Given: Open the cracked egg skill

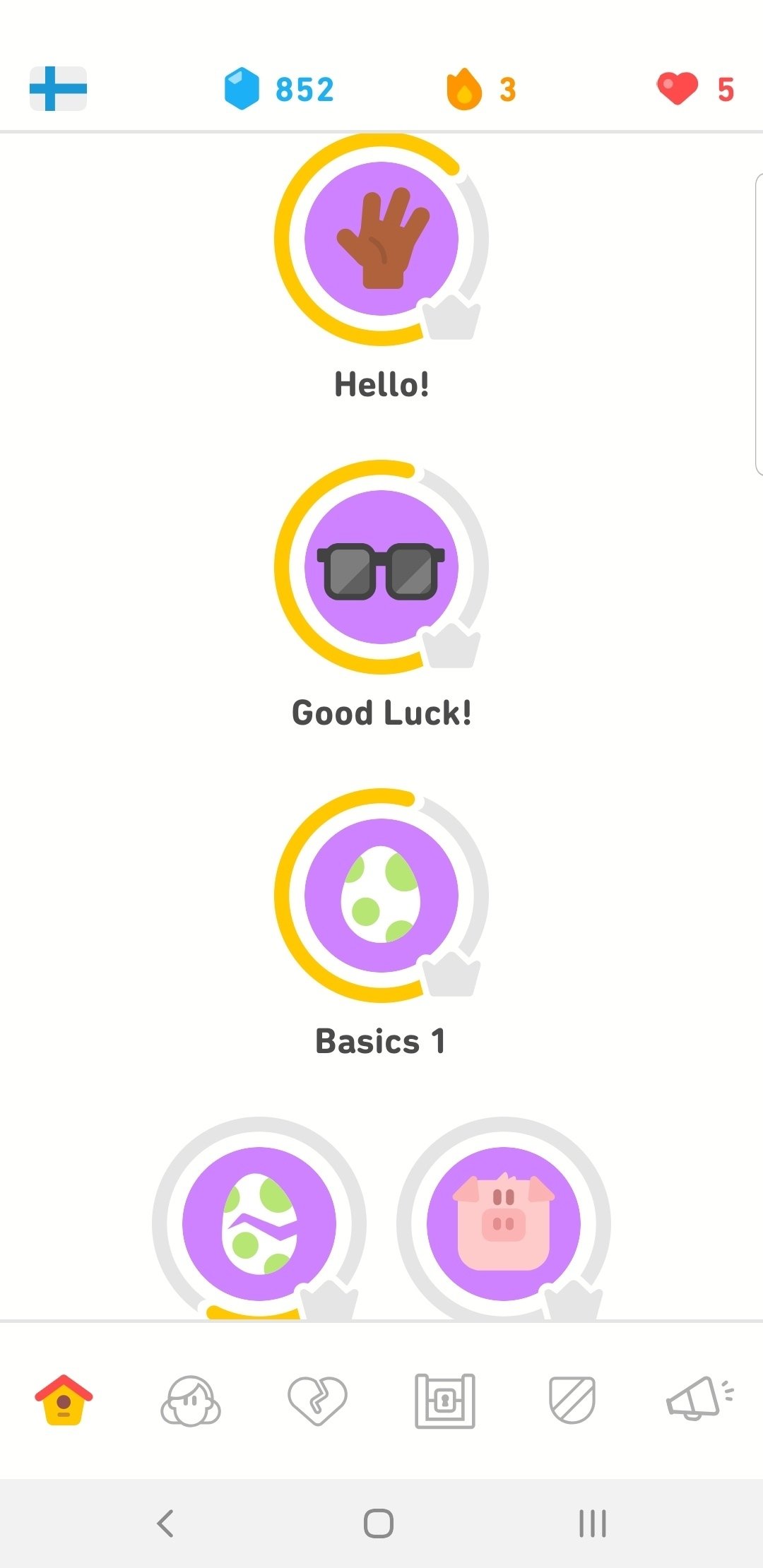Looking at the screenshot, I should [259, 1223].
